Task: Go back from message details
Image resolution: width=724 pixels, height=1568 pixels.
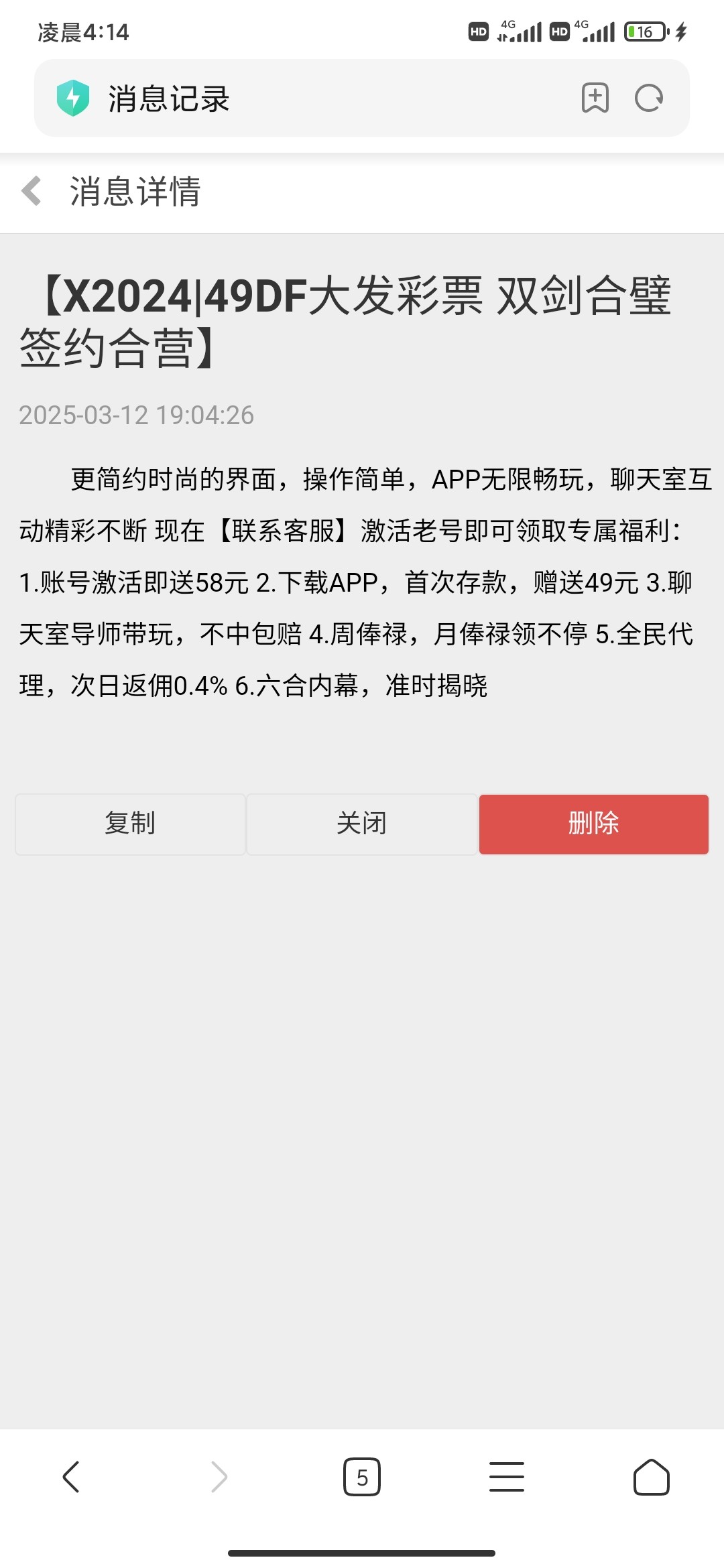Action: tap(32, 191)
